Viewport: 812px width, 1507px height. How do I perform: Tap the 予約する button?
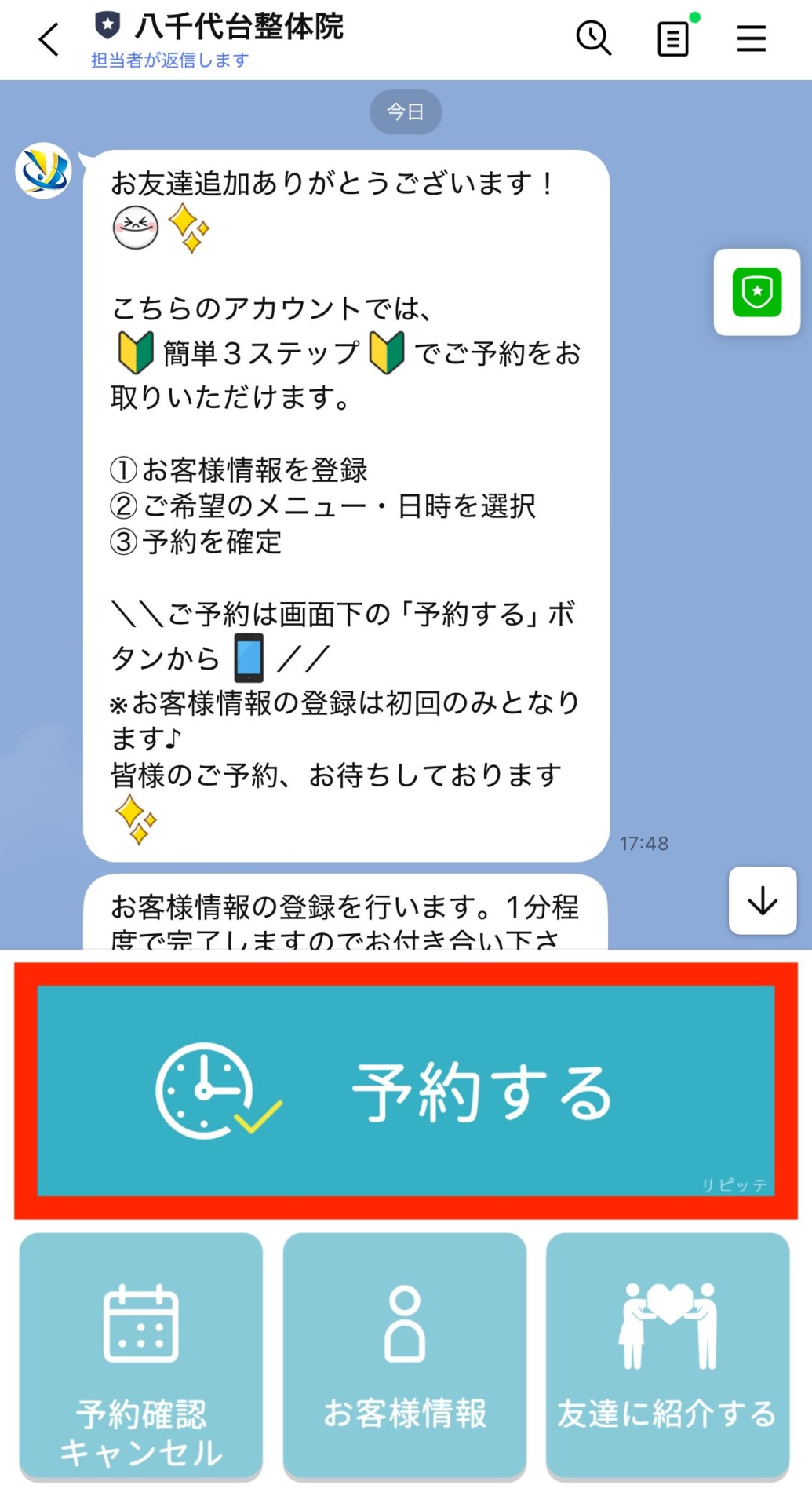pos(406,1090)
